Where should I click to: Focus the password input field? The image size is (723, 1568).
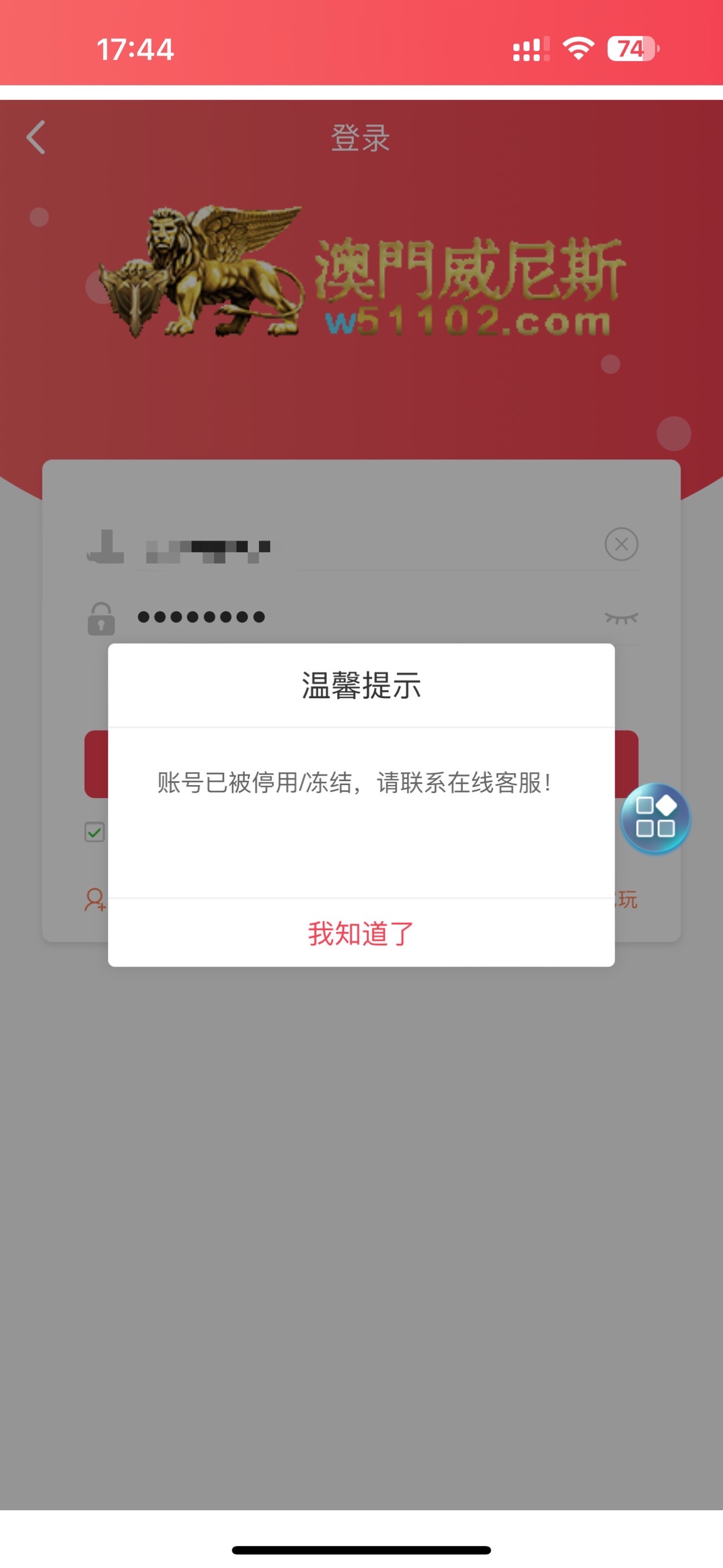(365, 617)
